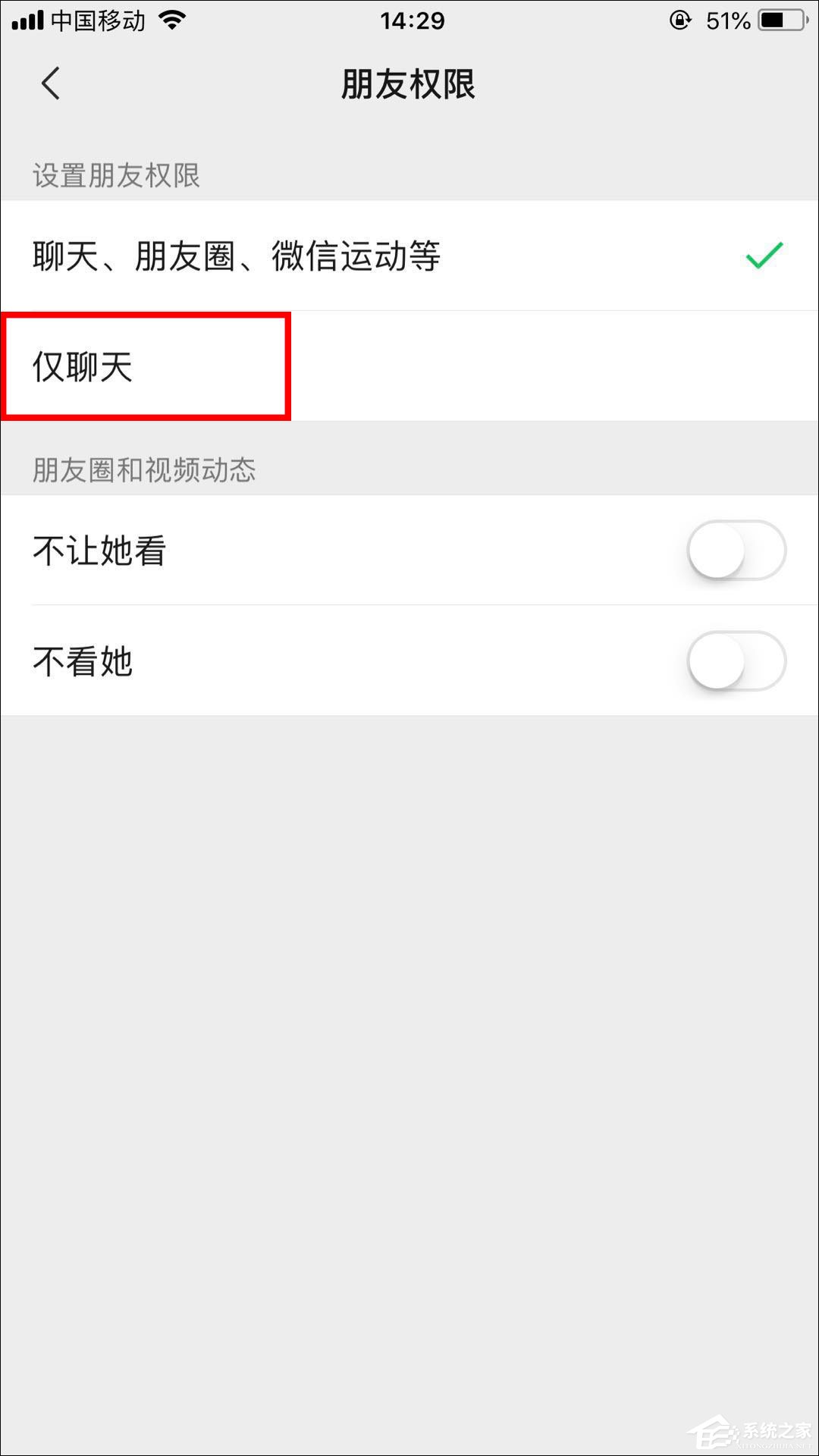Tap the 51% battery percentage text

coord(729,20)
